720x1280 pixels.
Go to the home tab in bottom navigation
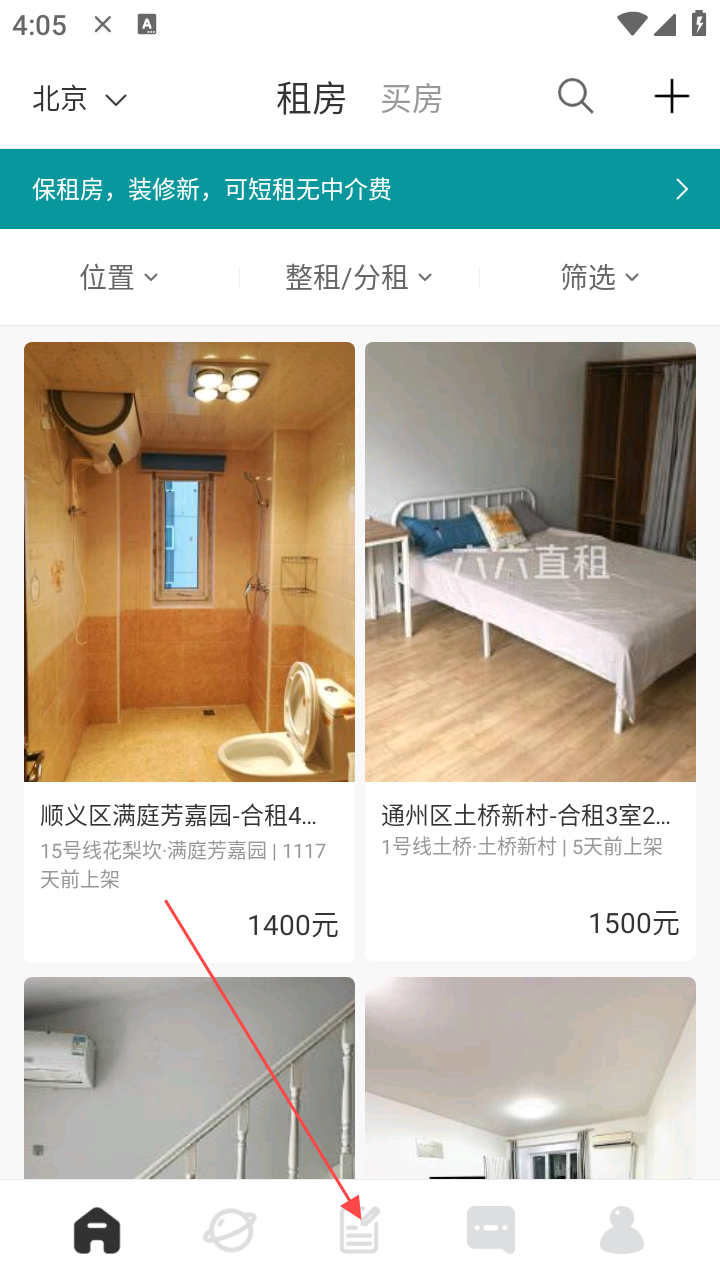(97, 1230)
